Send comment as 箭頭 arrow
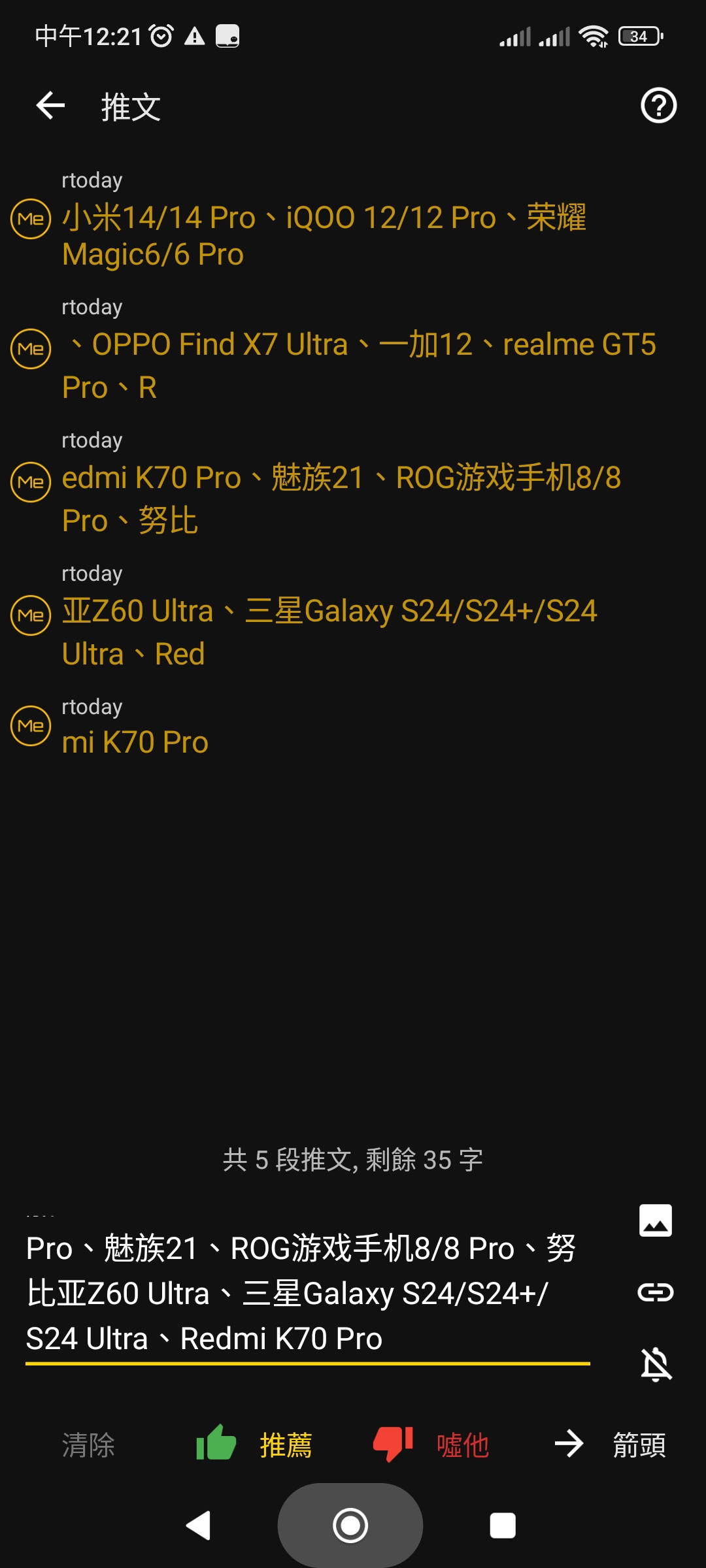Screen dimensions: 706x1568 pos(609,1445)
